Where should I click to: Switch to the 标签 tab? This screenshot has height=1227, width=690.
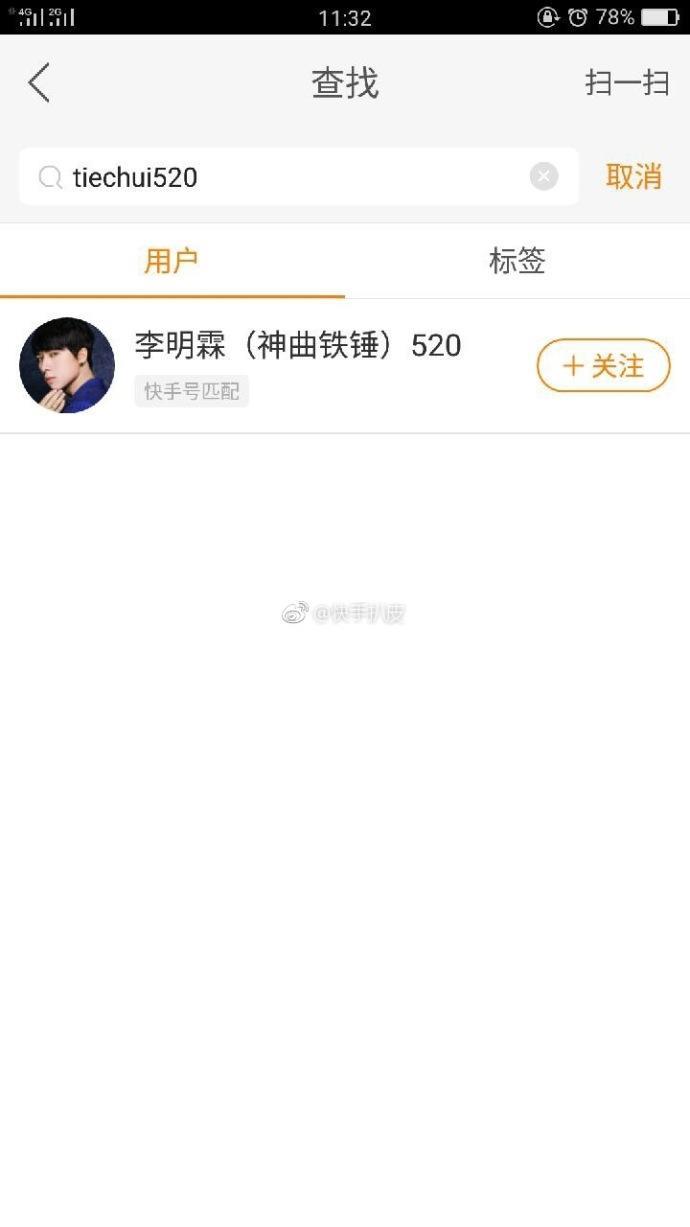(x=517, y=261)
